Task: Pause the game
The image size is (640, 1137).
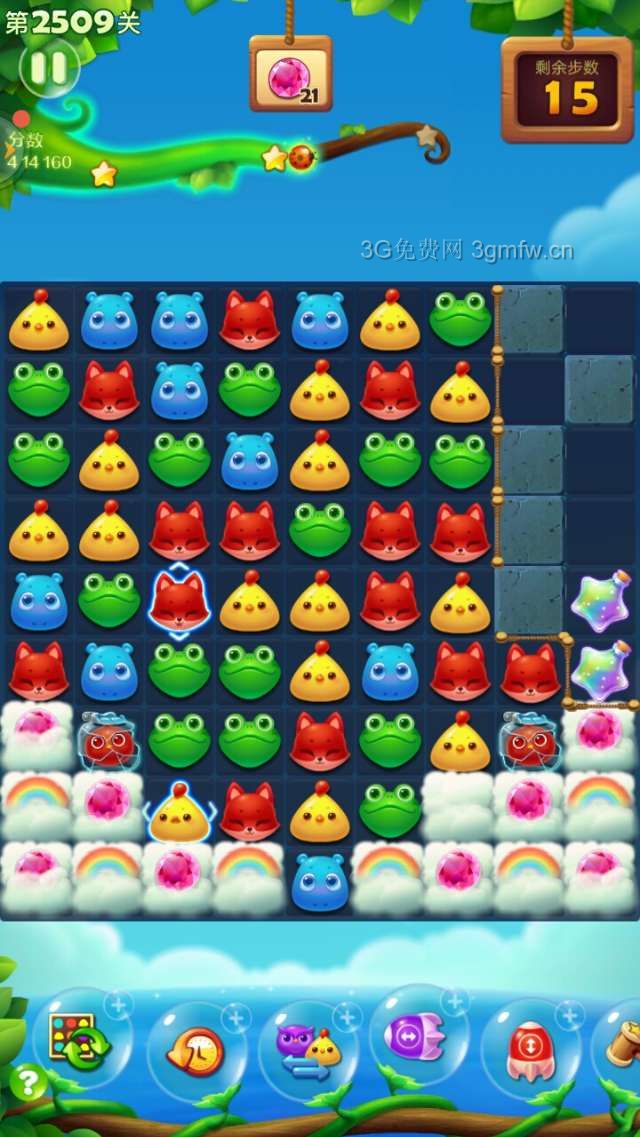Action: [49, 68]
